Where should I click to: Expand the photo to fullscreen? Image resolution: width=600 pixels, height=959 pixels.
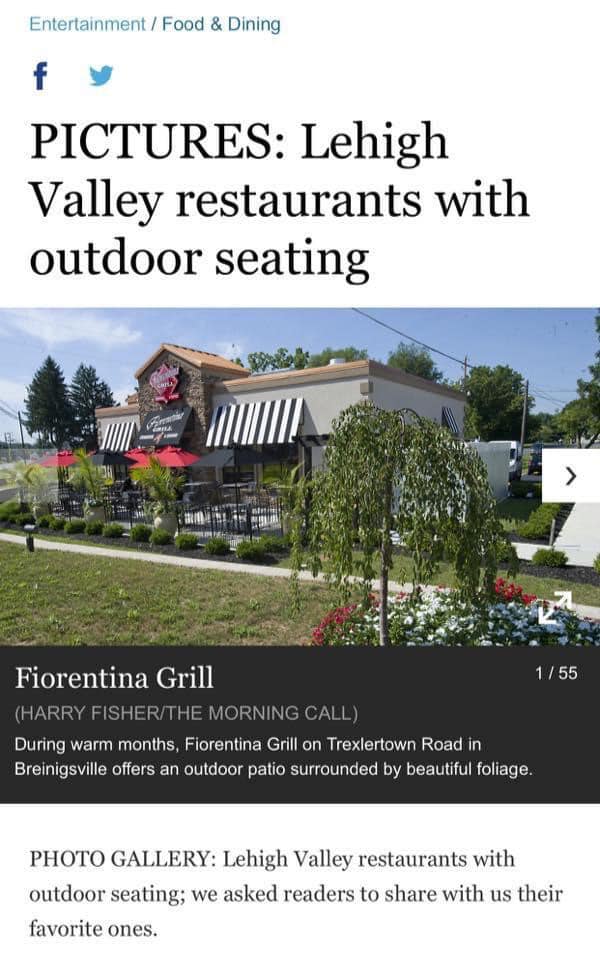pyautogui.click(x=555, y=607)
